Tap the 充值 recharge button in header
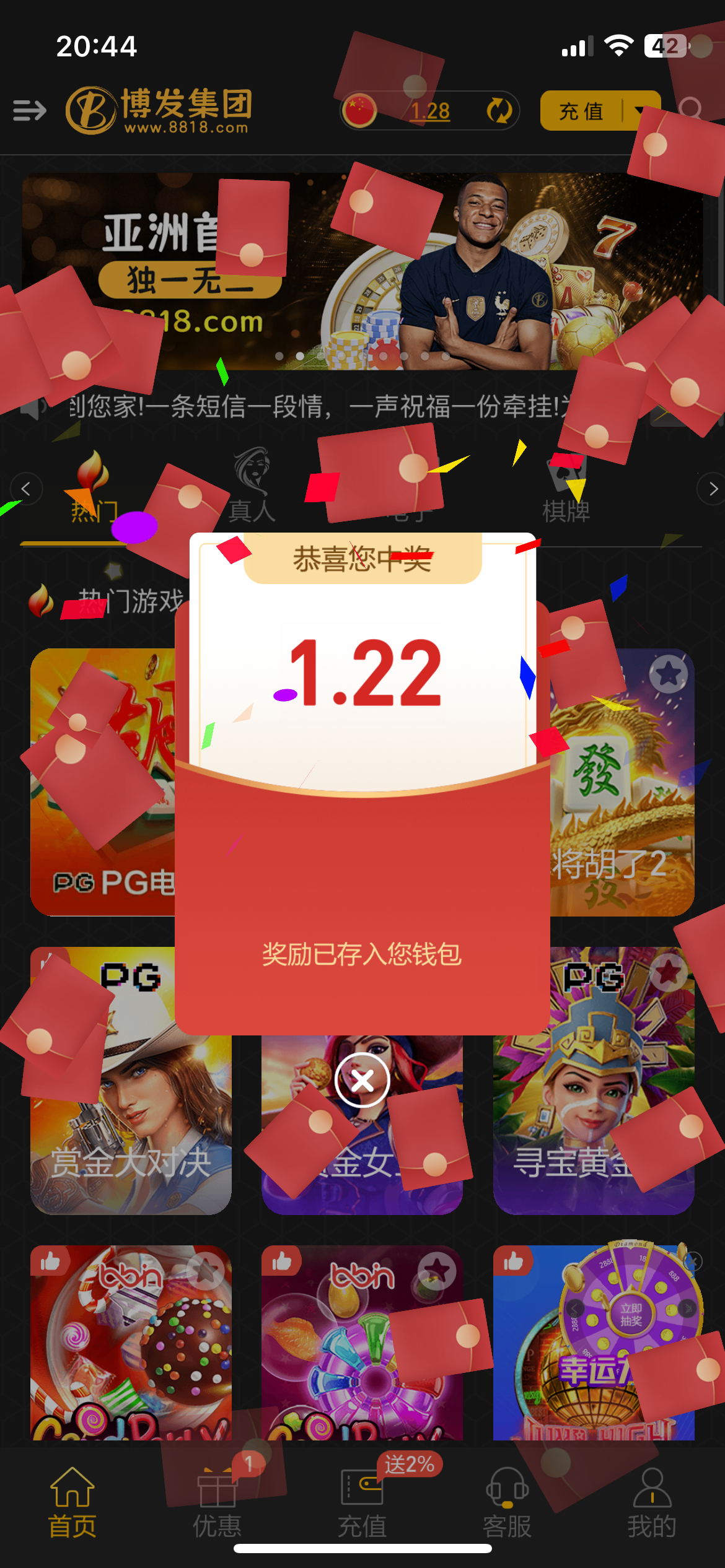 click(x=581, y=111)
